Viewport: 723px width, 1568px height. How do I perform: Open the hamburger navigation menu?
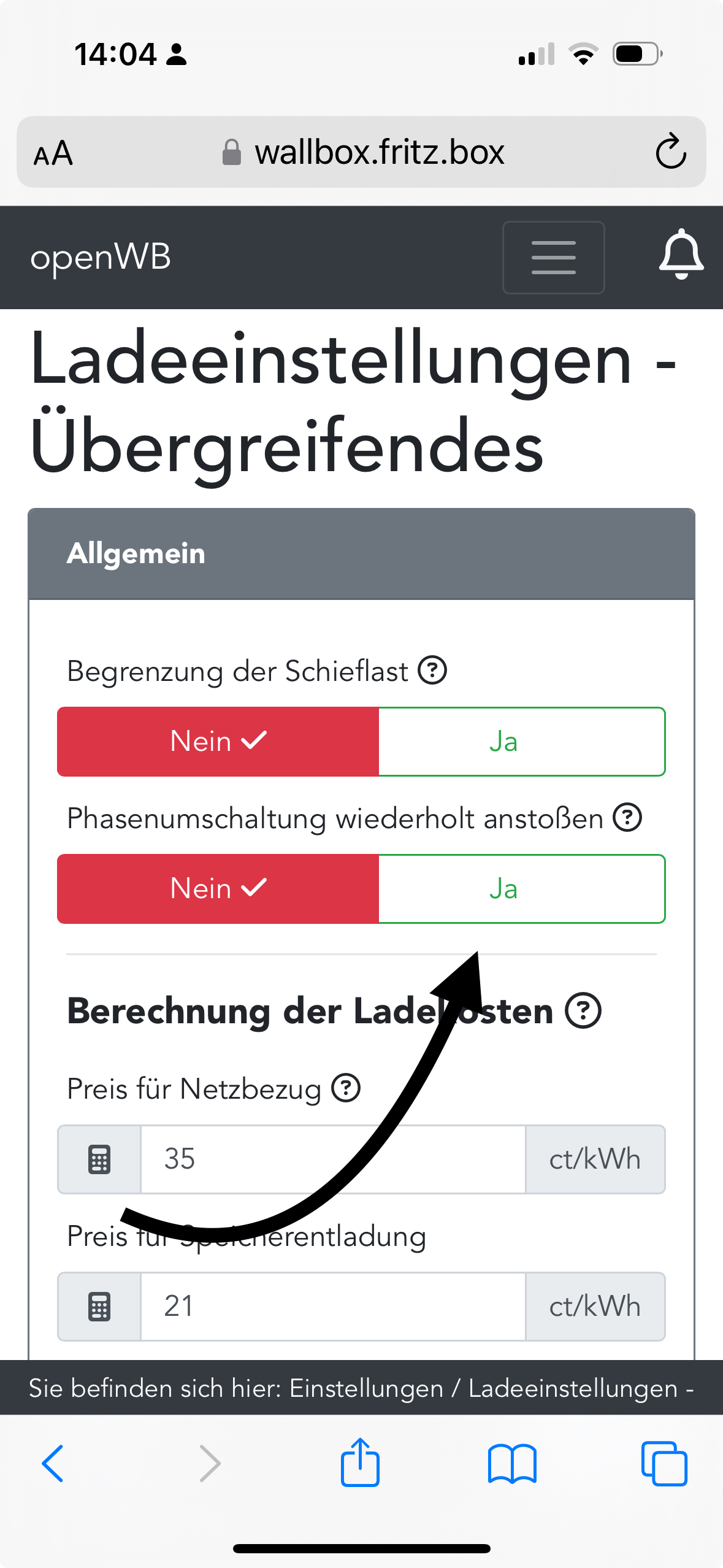point(553,257)
